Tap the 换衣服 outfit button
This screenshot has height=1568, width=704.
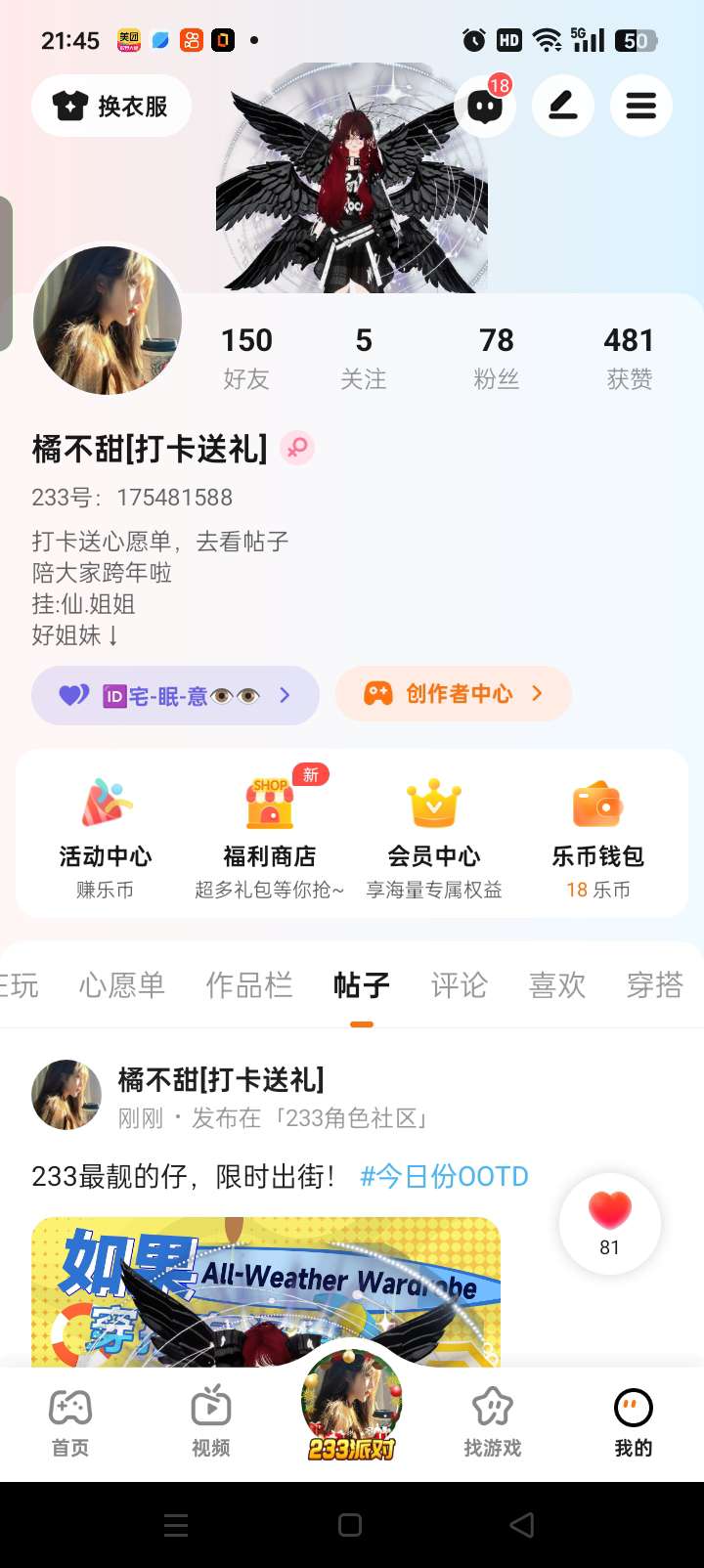111,106
